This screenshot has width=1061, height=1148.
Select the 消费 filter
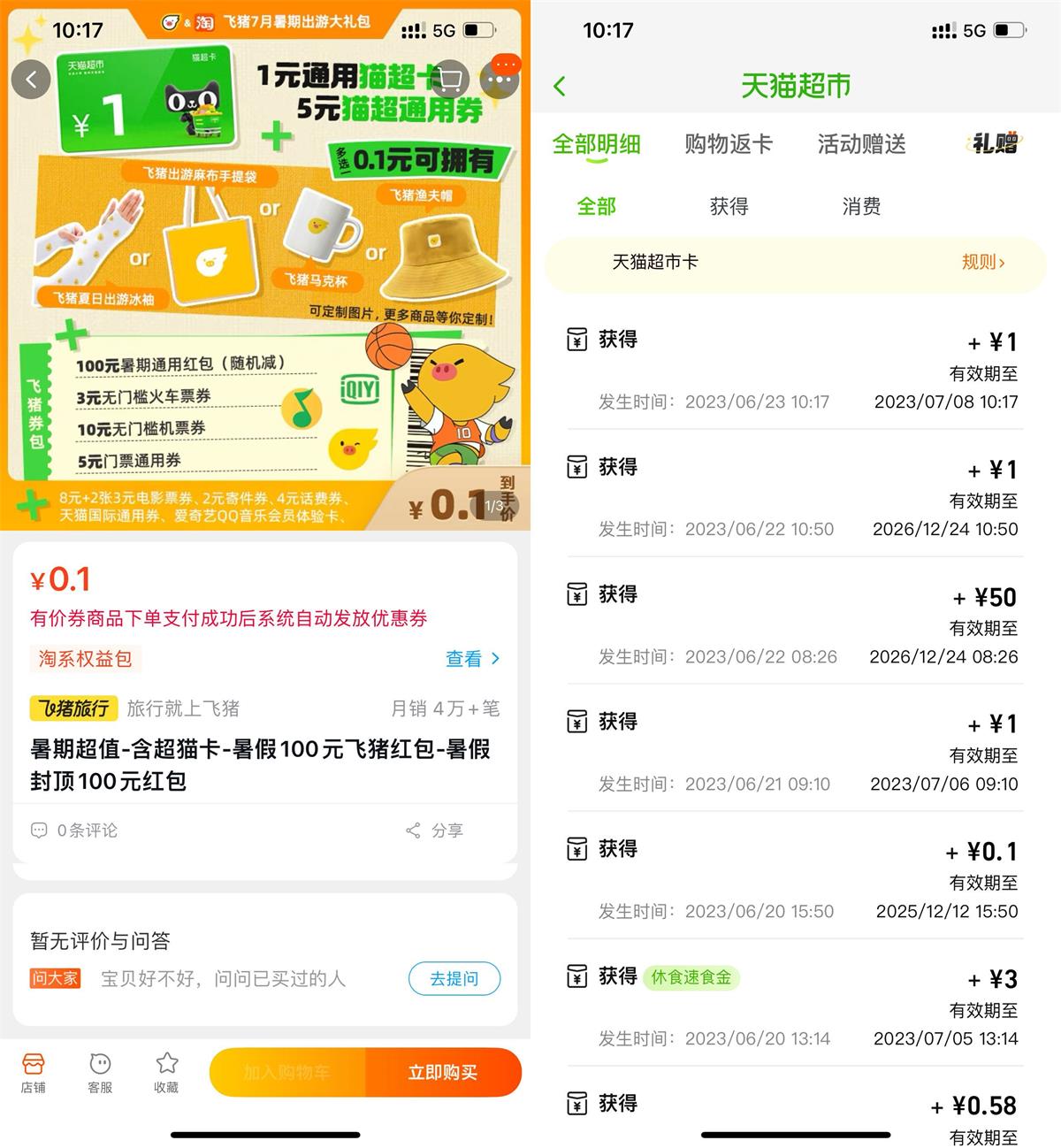(861, 206)
